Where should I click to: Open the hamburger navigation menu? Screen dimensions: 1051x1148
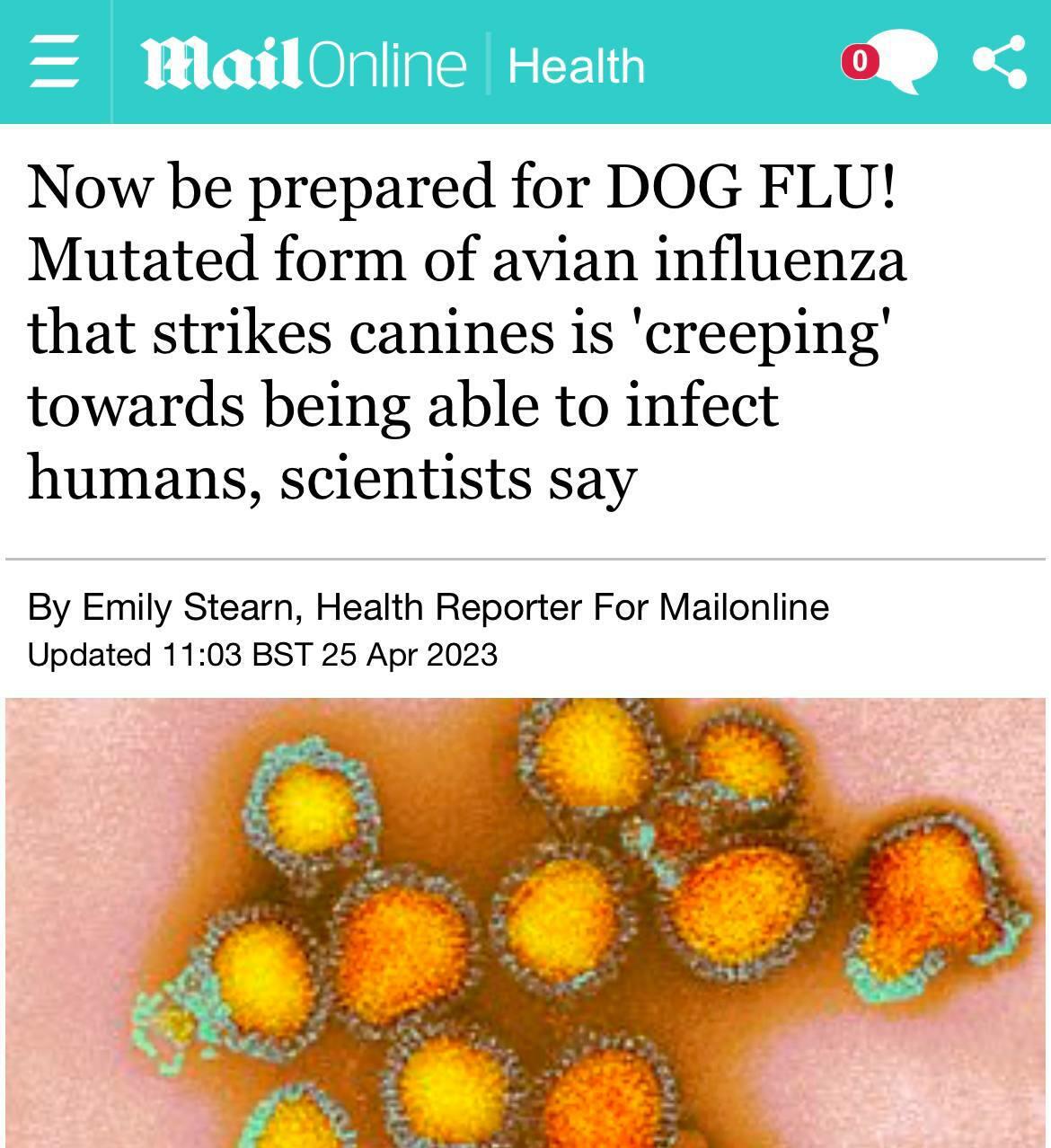click(54, 63)
